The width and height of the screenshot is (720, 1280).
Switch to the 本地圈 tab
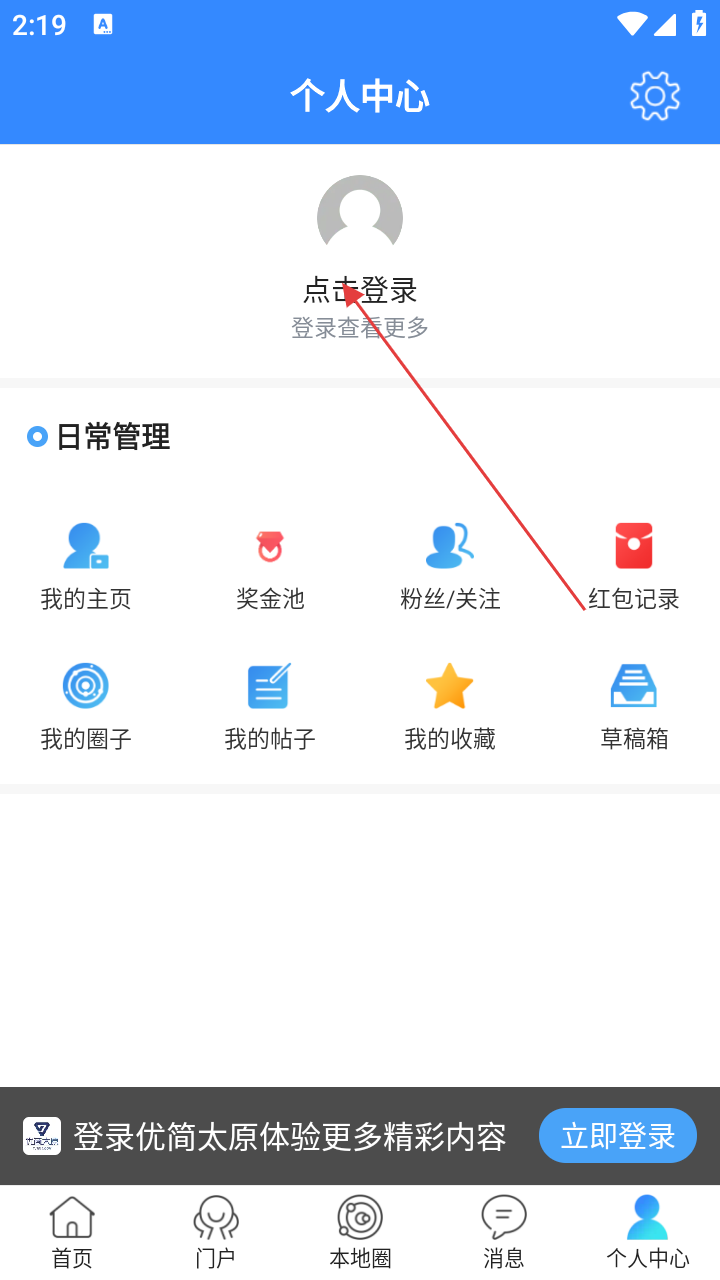[x=360, y=1232]
